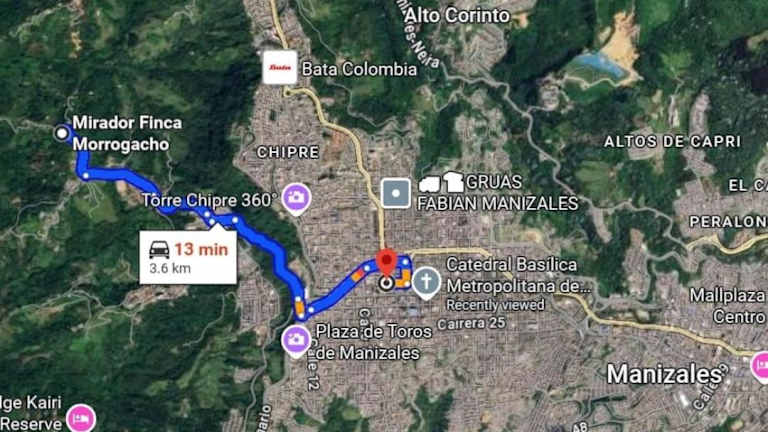Open the Plaza de Toros de Manizales pin
768x432 pixels.
(x=296, y=341)
